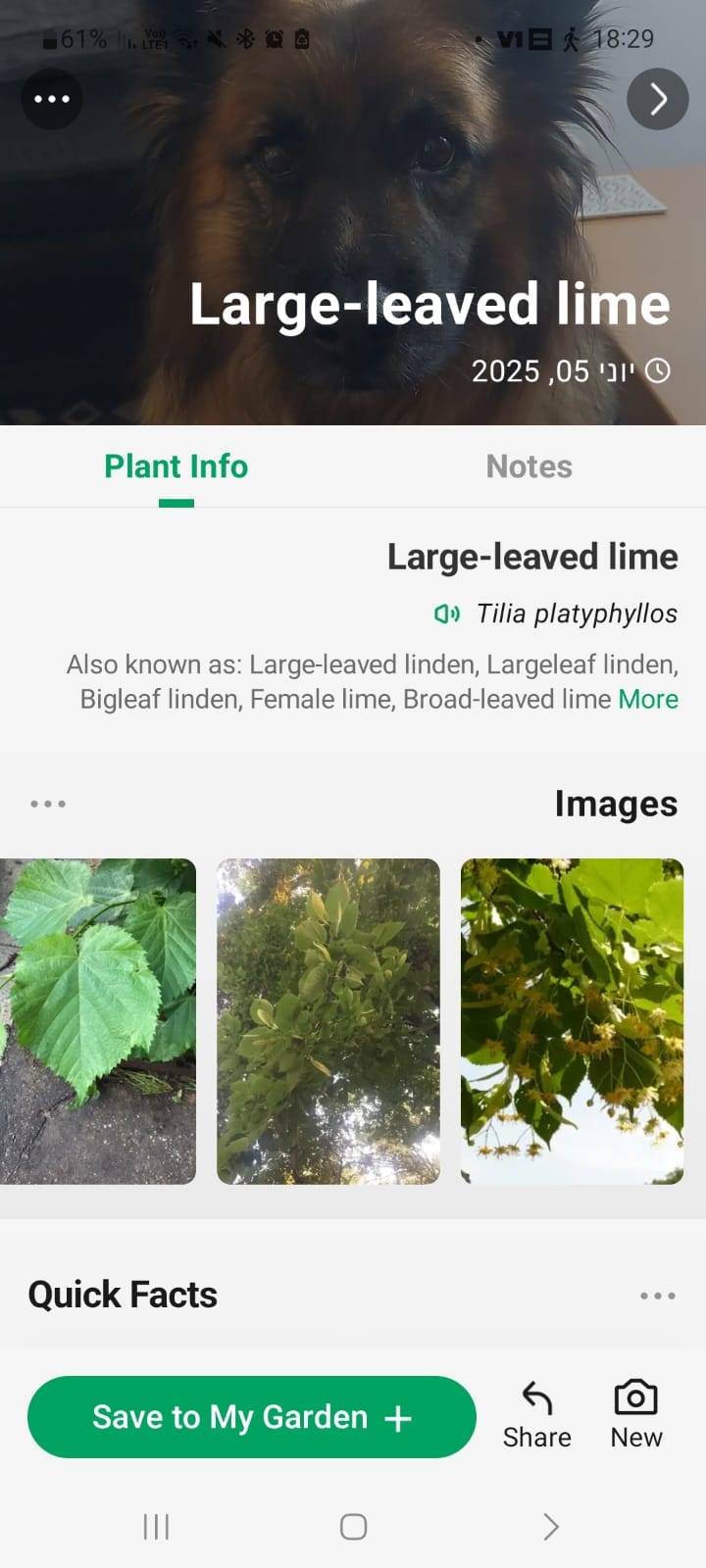Share this plant result
Viewport: 706px width, 1568px height.
(536, 1416)
